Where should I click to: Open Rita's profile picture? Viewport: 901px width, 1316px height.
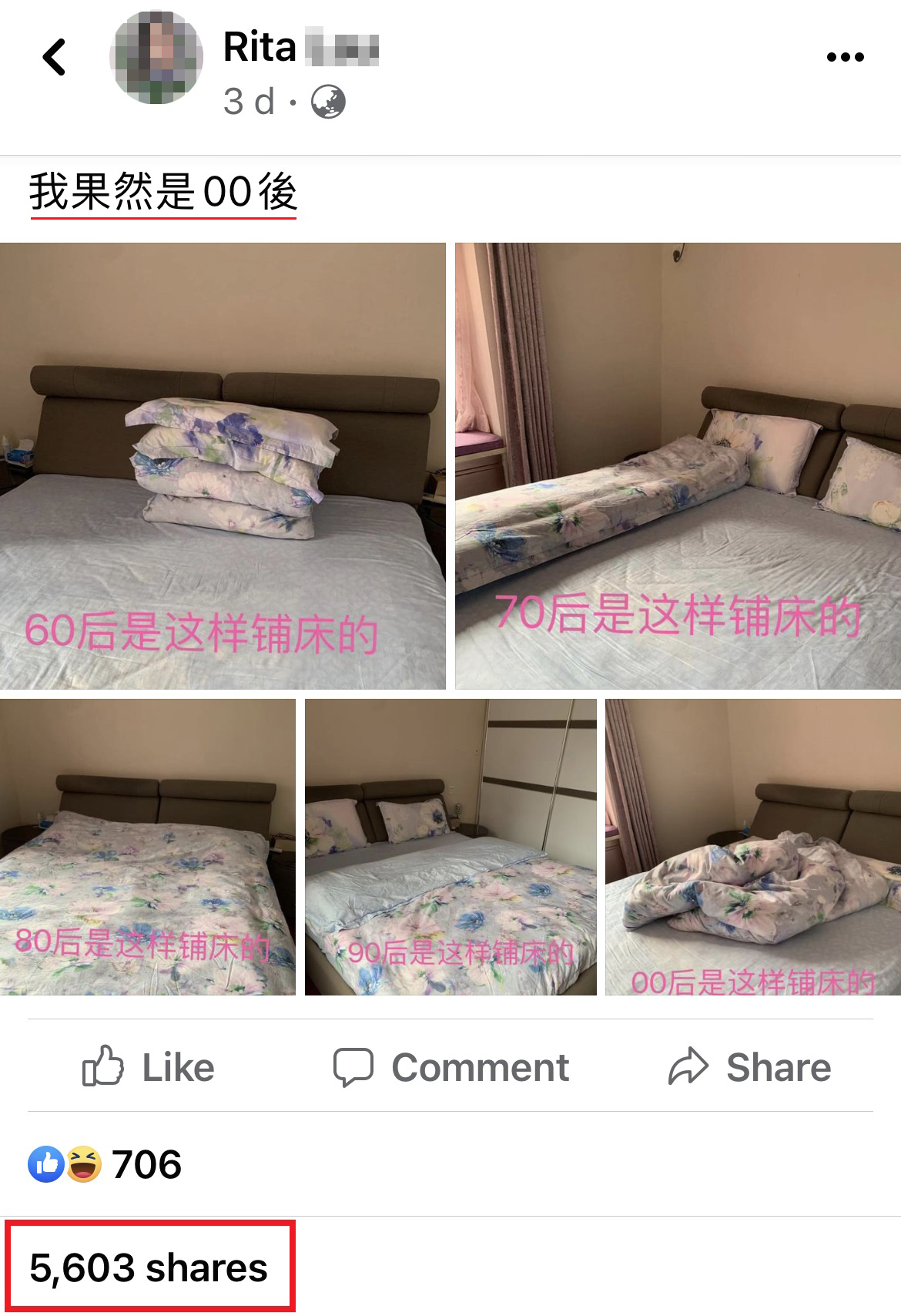point(157,57)
